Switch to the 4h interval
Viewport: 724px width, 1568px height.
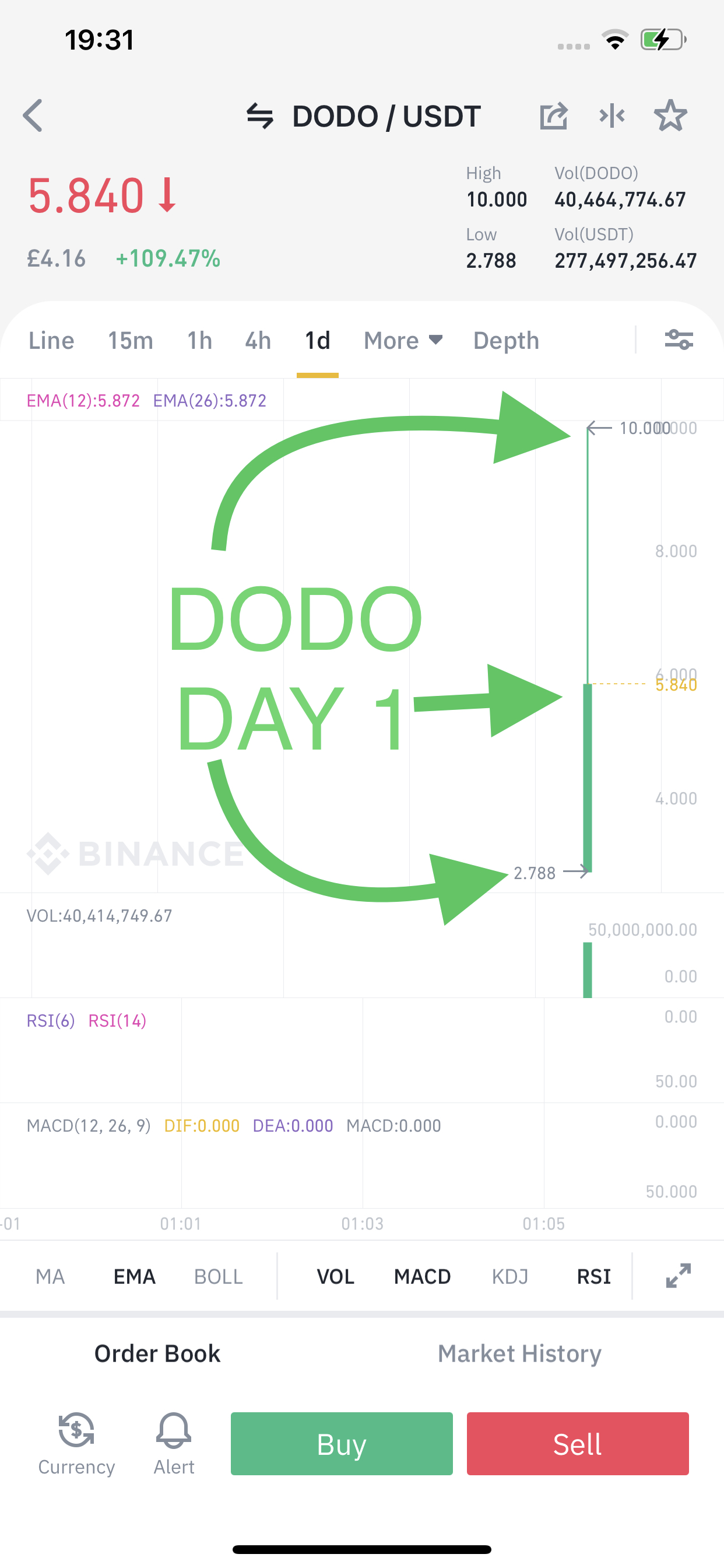point(258,341)
